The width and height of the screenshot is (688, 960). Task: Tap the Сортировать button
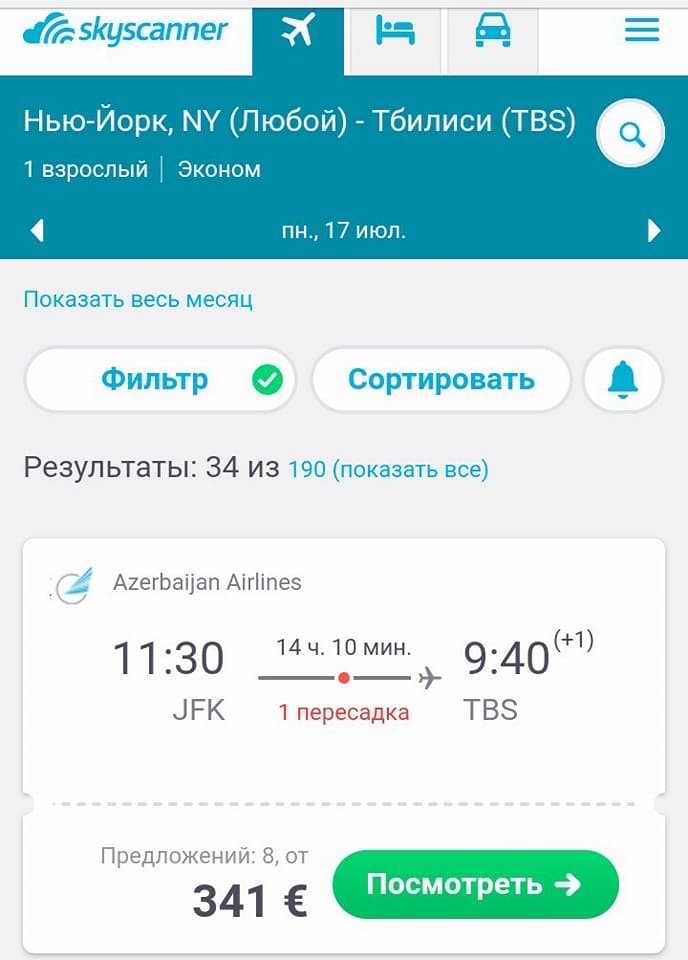(x=441, y=380)
